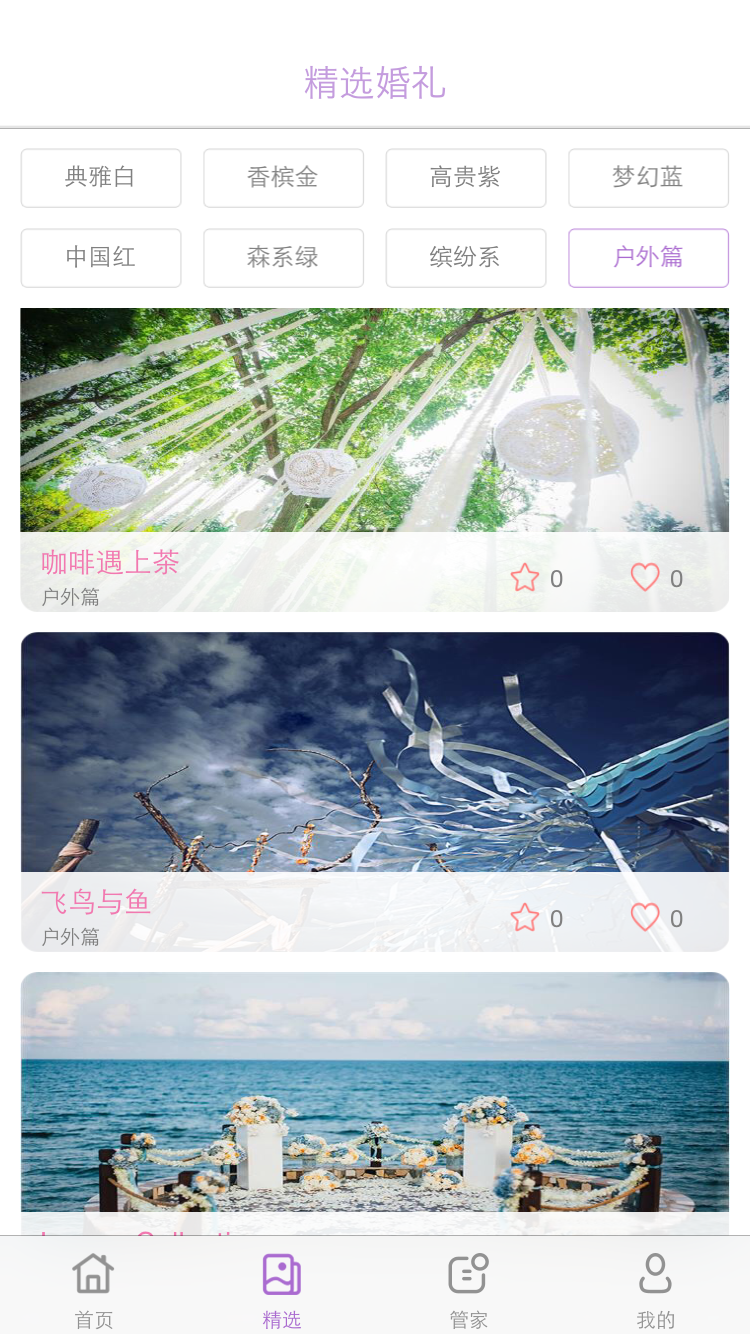This screenshot has width=750, height=1334.
Task: Select the 森系绿 chip
Action: (283, 258)
